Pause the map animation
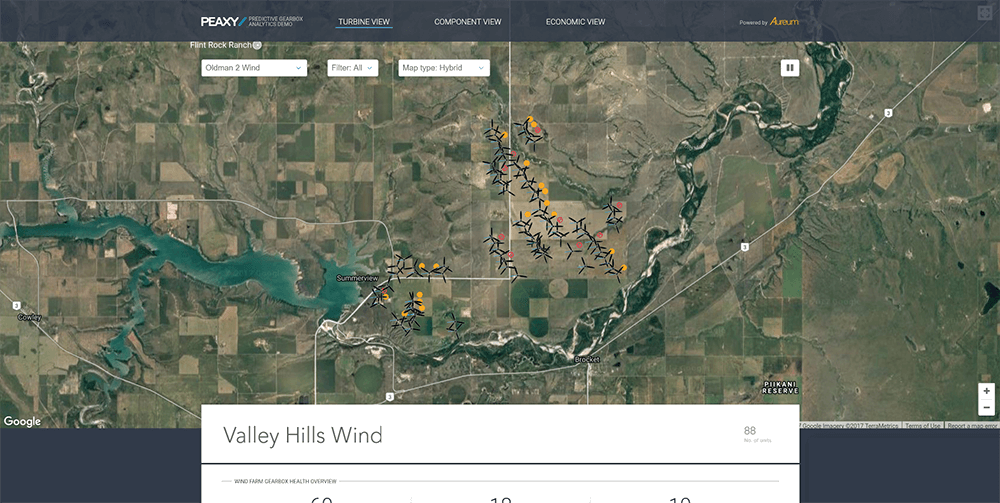Viewport: 1000px width, 503px height. (789, 68)
